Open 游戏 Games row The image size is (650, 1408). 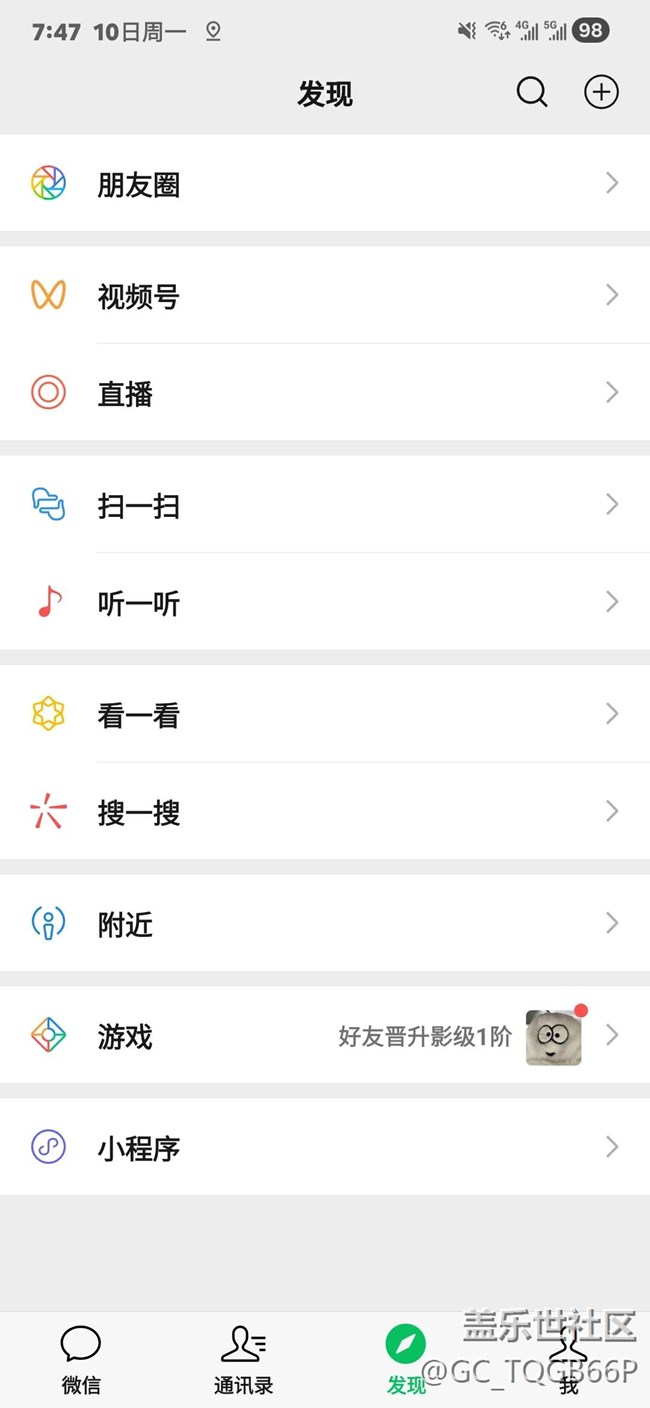click(x=325, y=1036)
